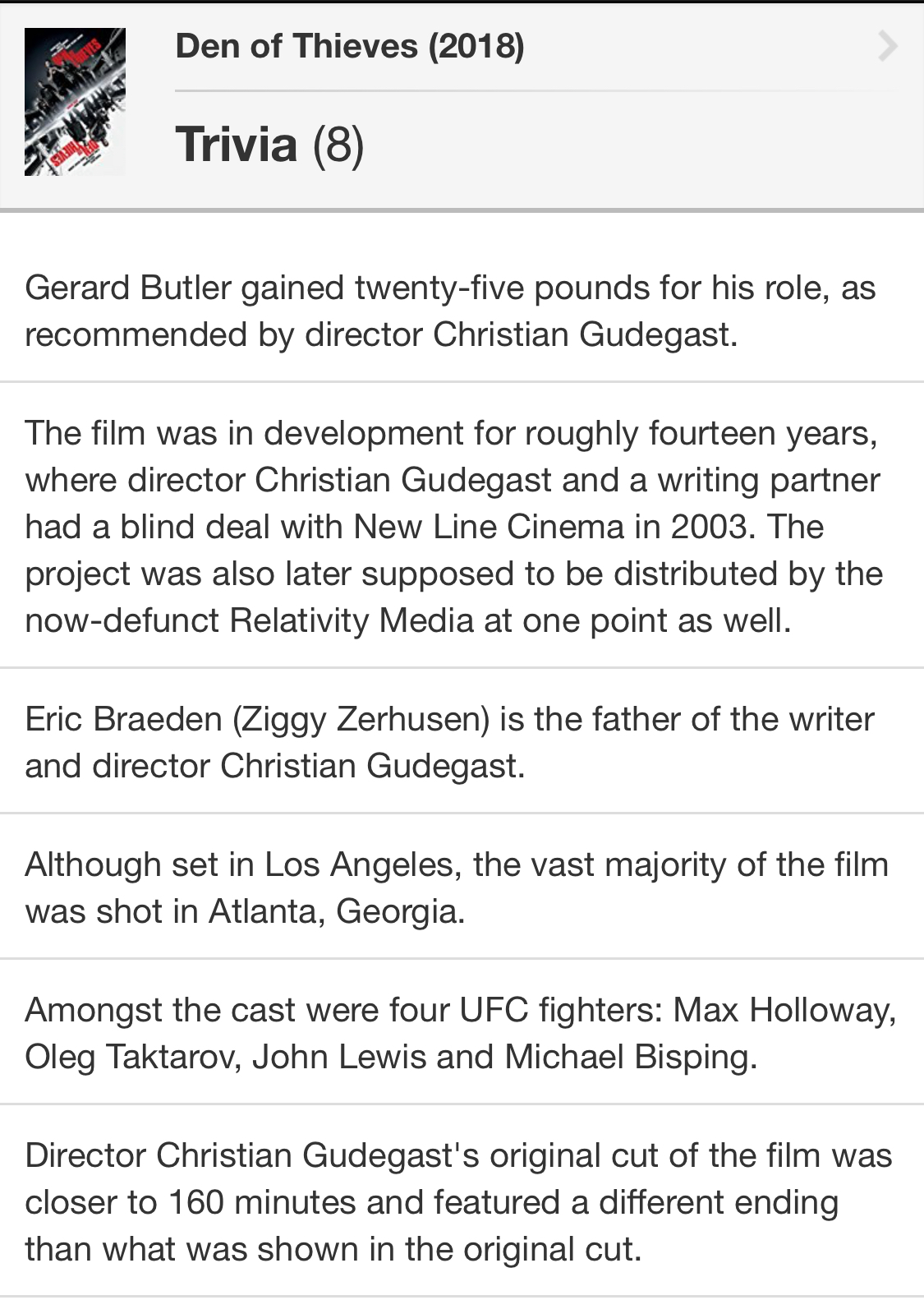
Task: Tap the chevron arrow beside the title
Action: click(887, 46)
